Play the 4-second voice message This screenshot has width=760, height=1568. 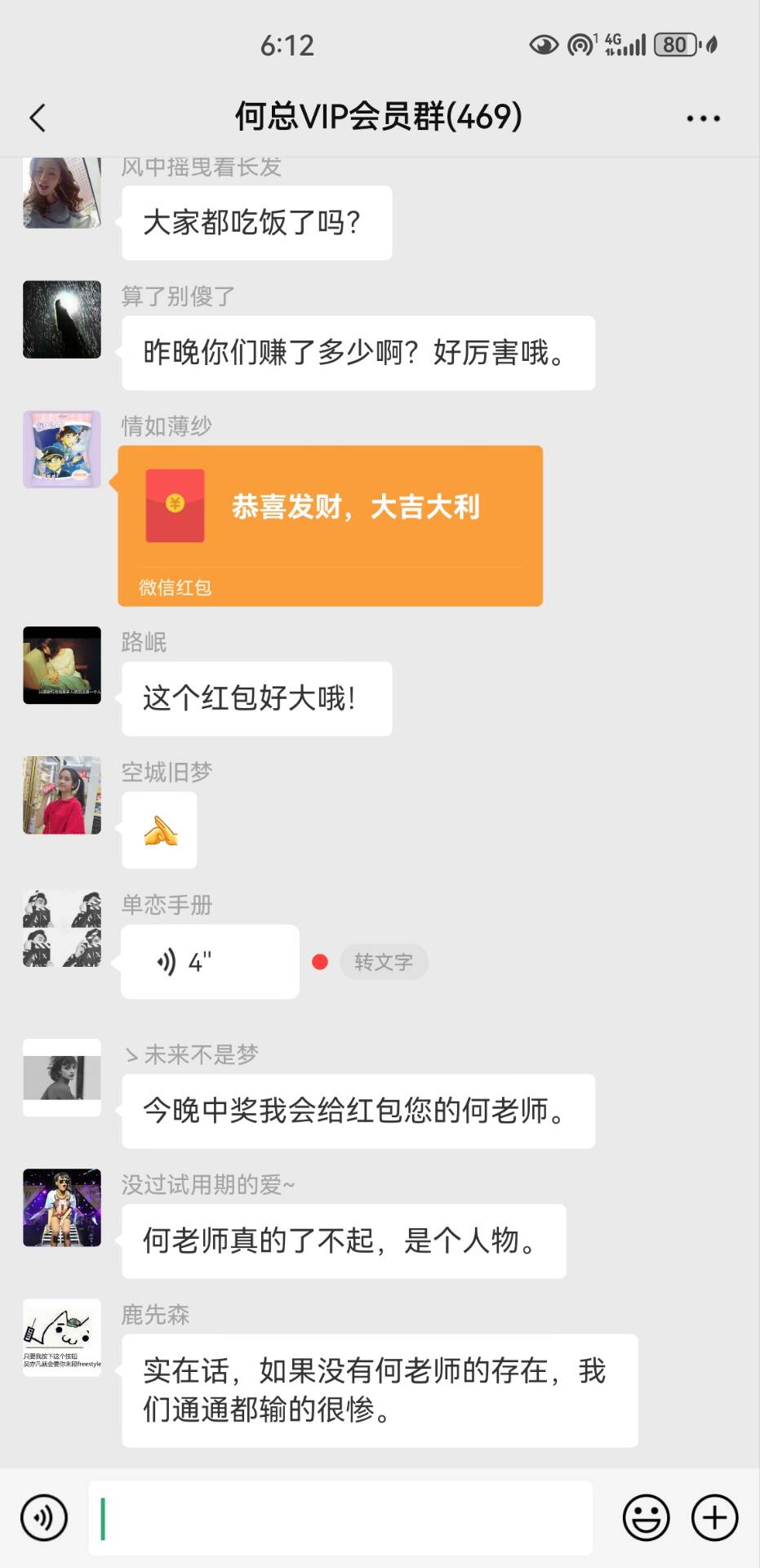pos(210,962)
